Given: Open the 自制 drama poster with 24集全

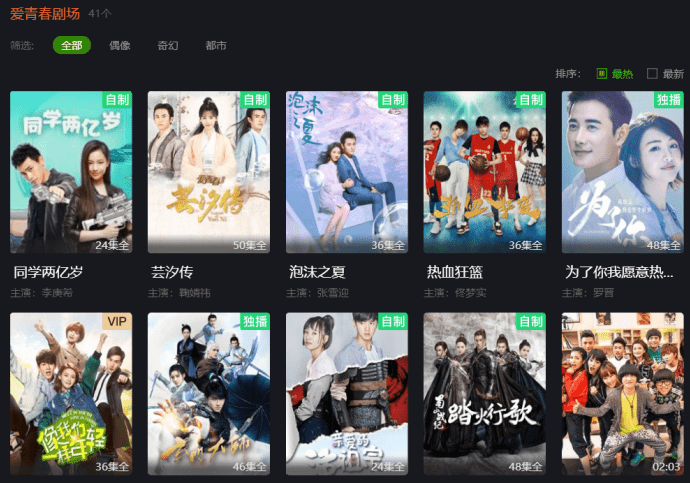Looking at the screenshot, I should [x=346, y=393].
